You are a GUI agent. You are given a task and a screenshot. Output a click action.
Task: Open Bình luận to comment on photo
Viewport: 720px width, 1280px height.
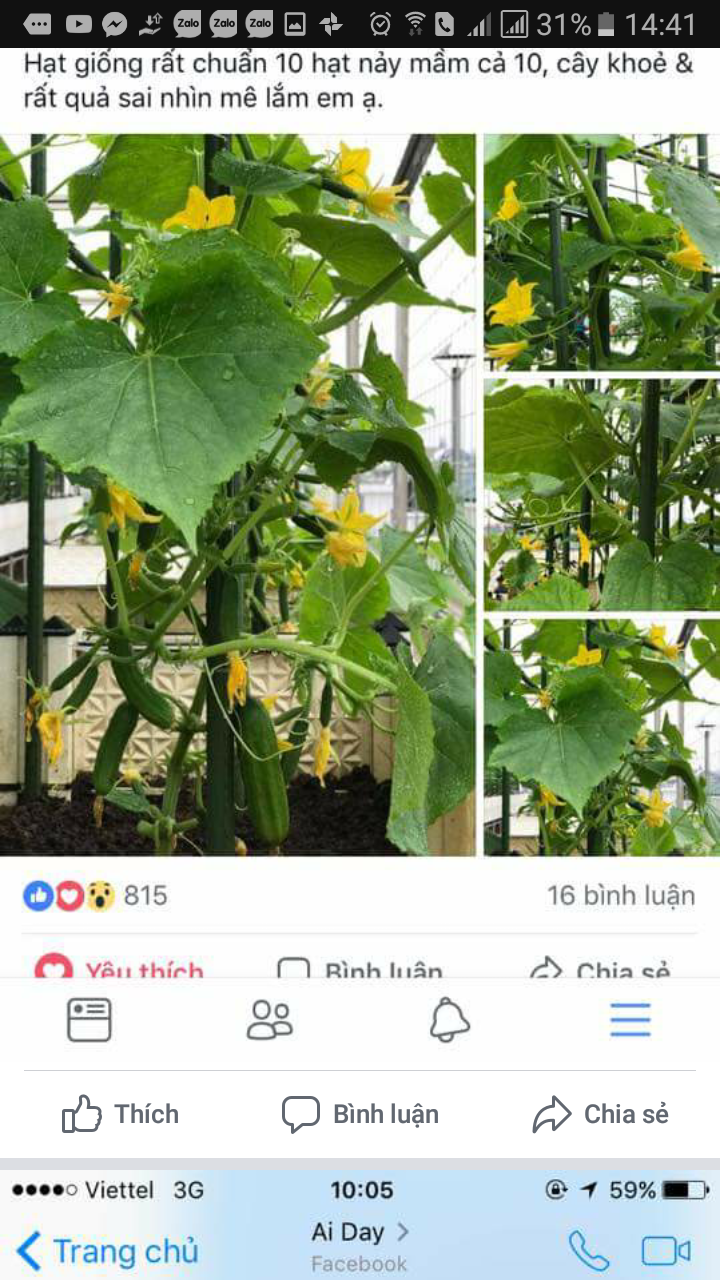(360, 1114)
